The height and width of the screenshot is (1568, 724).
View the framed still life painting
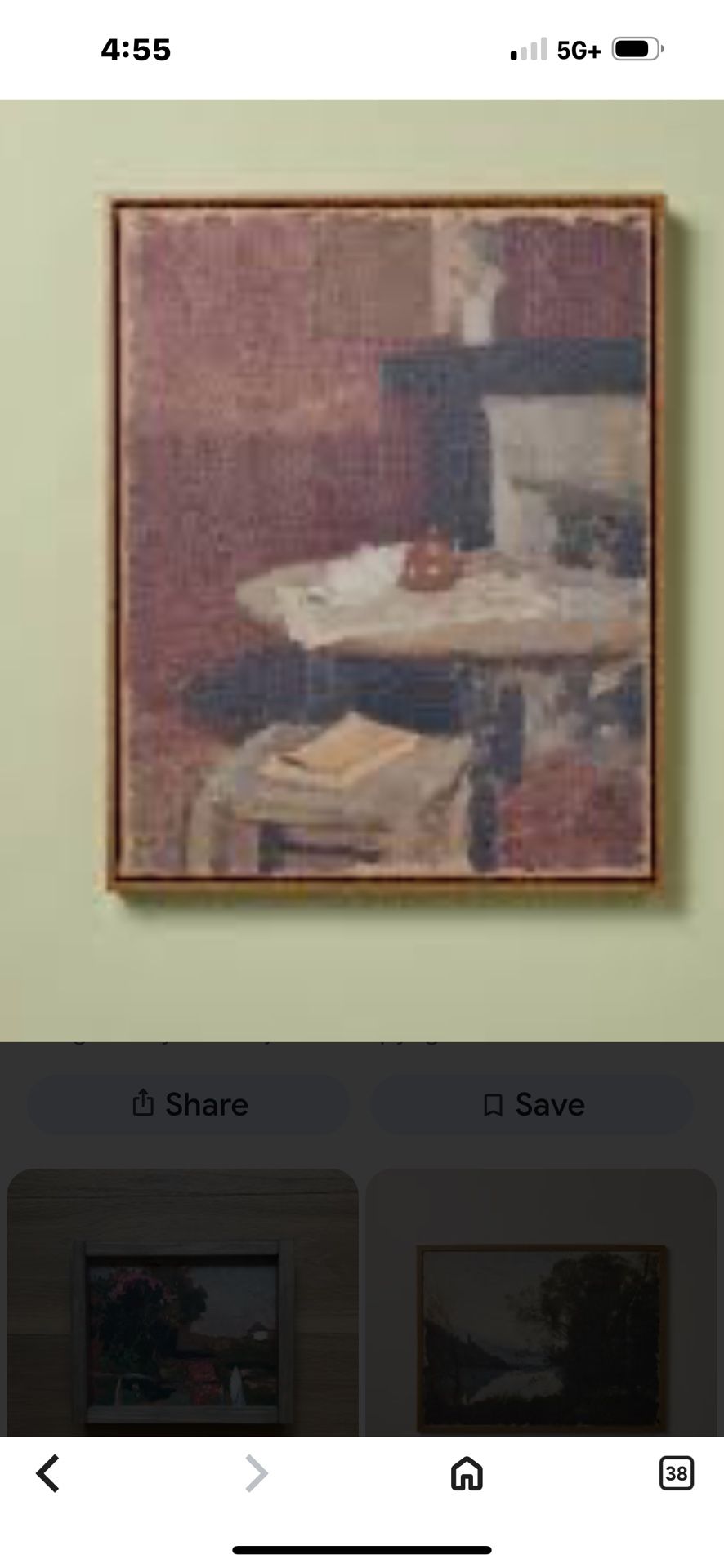(x=386, y=543)
